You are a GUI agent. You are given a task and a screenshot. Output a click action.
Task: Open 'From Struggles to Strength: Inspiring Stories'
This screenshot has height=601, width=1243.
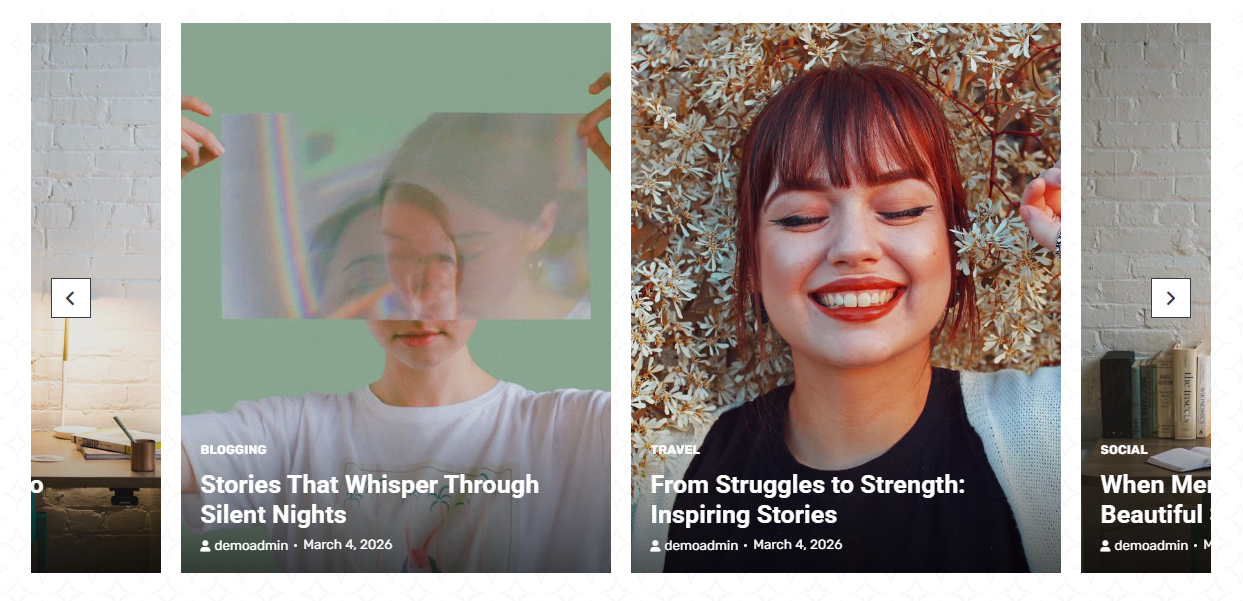click(x=807, y=499)
